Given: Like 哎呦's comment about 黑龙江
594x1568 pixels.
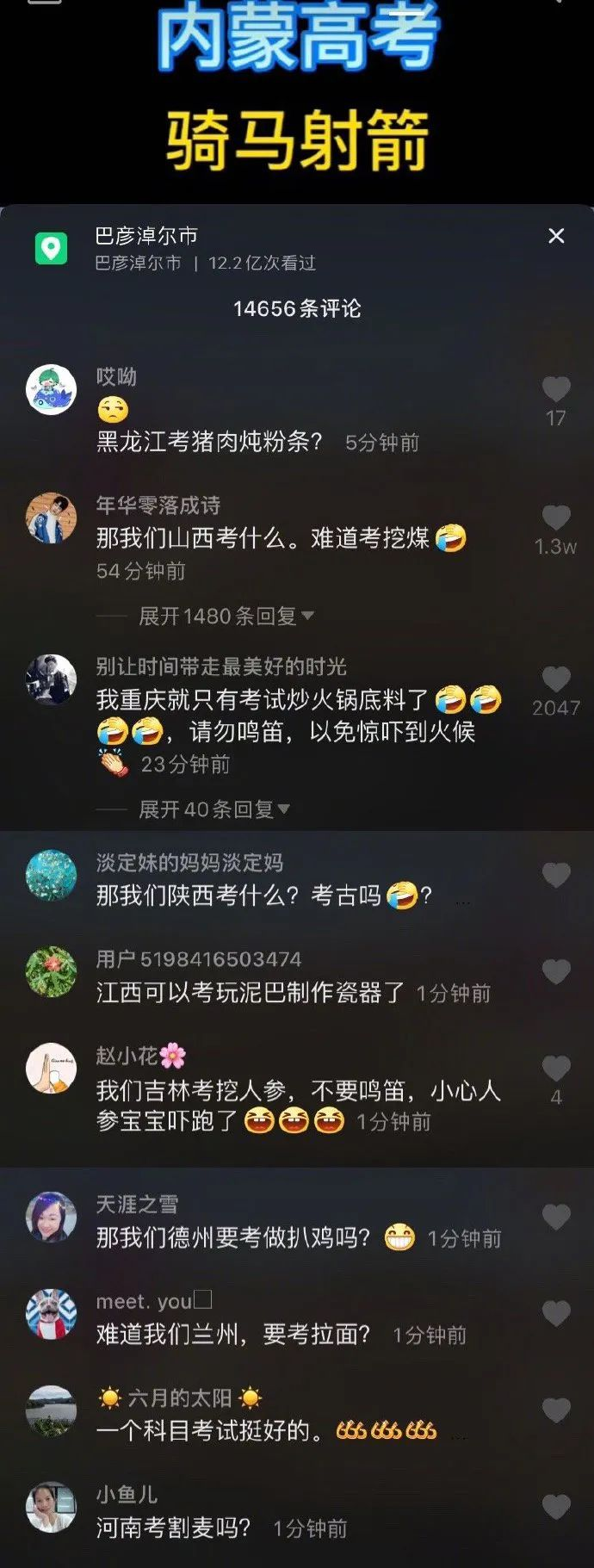Looking at the screenshot, I should pos(556,389).
